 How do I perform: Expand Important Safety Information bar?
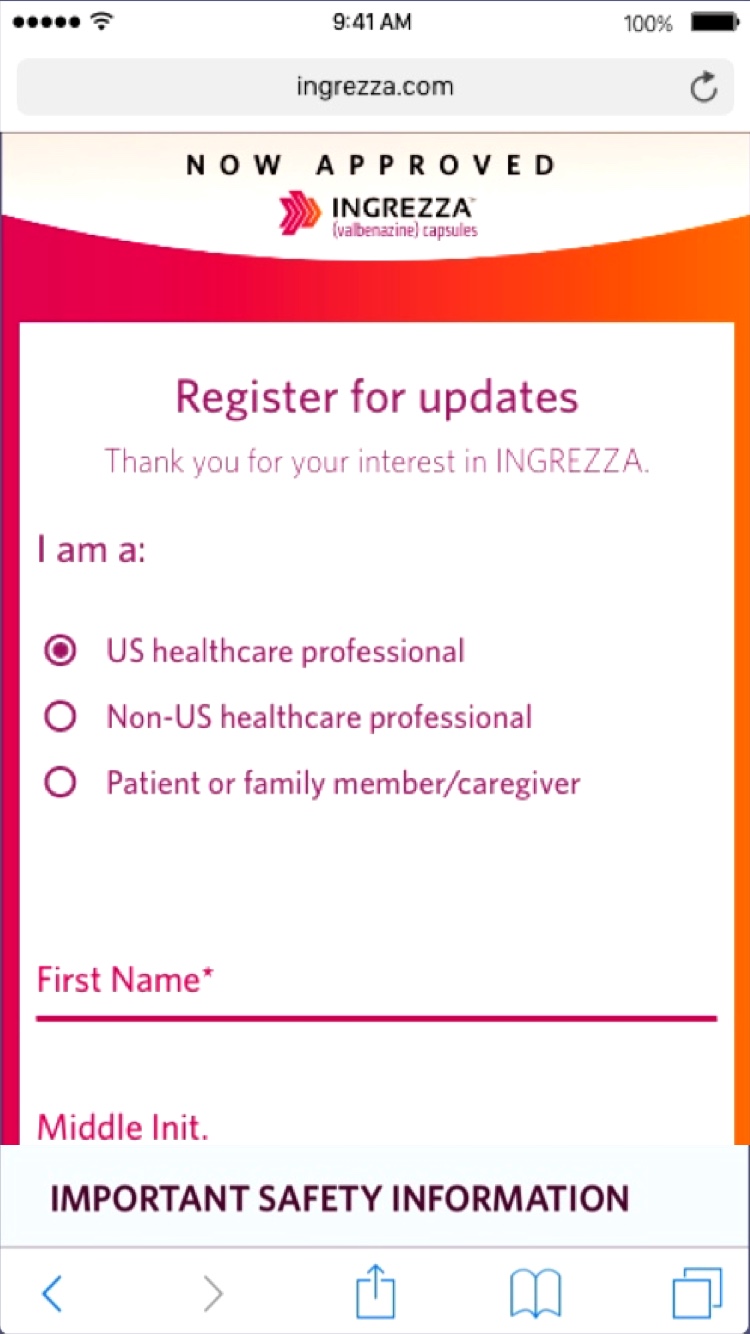[375, 1197]
